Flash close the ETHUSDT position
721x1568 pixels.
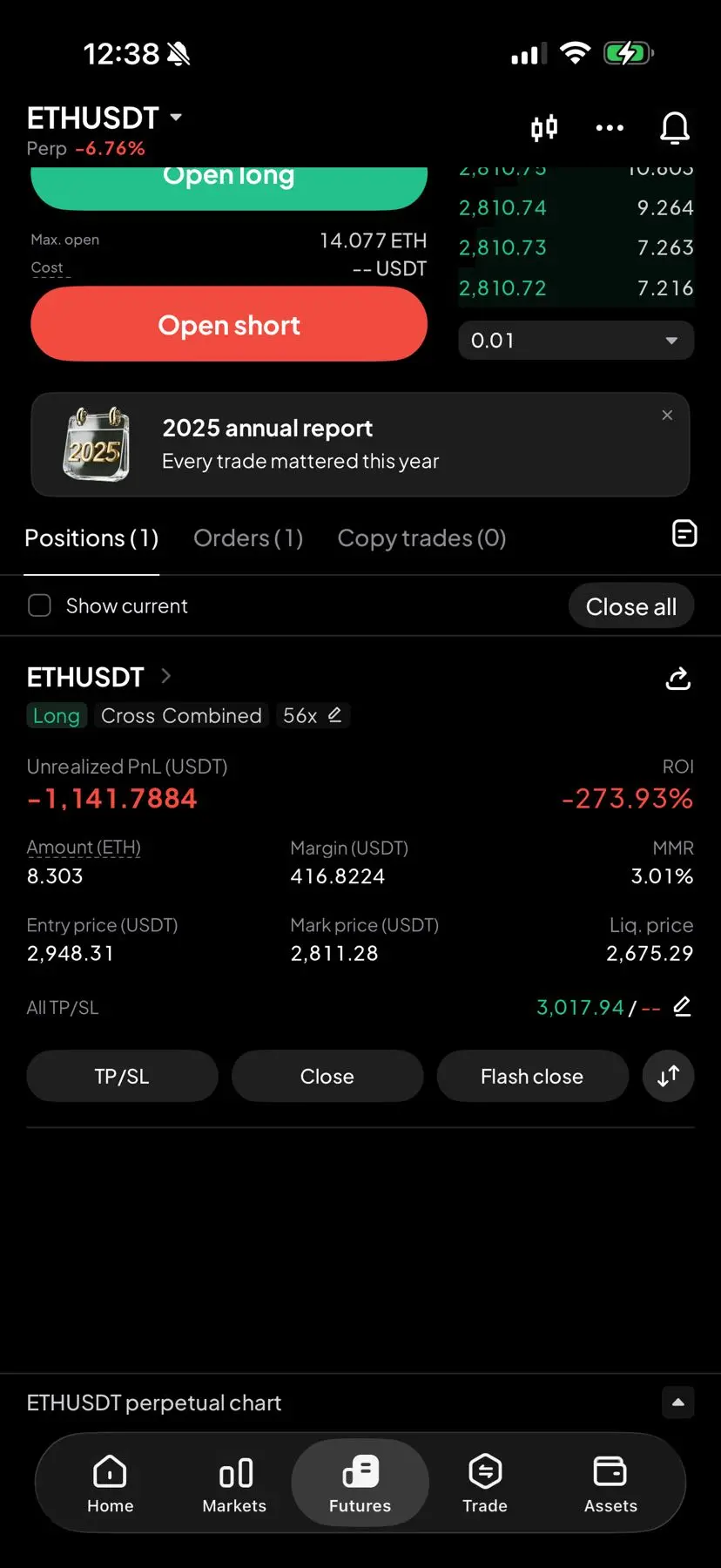532,1077
